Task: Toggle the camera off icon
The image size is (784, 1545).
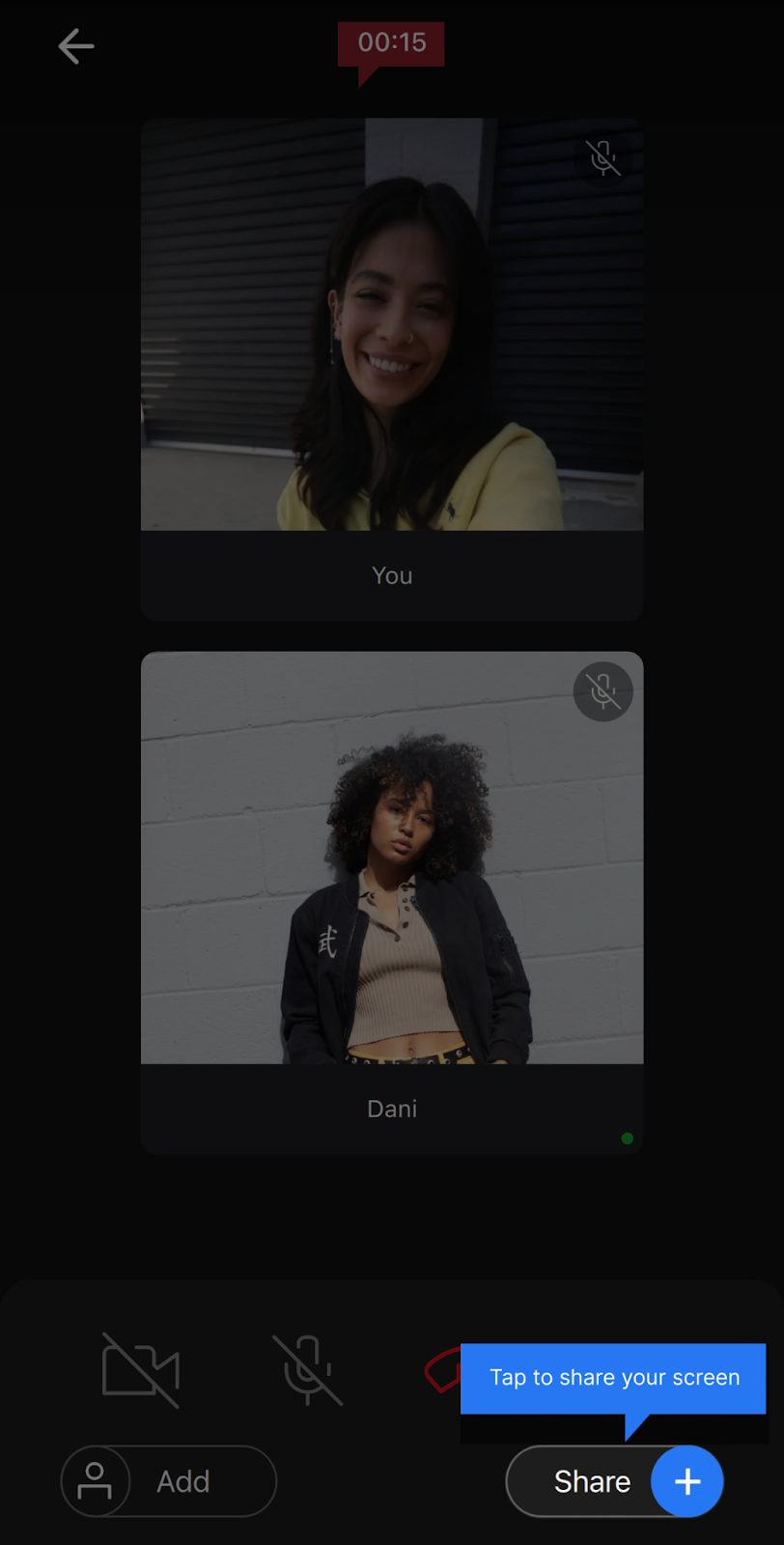Action: (141, 1369)
